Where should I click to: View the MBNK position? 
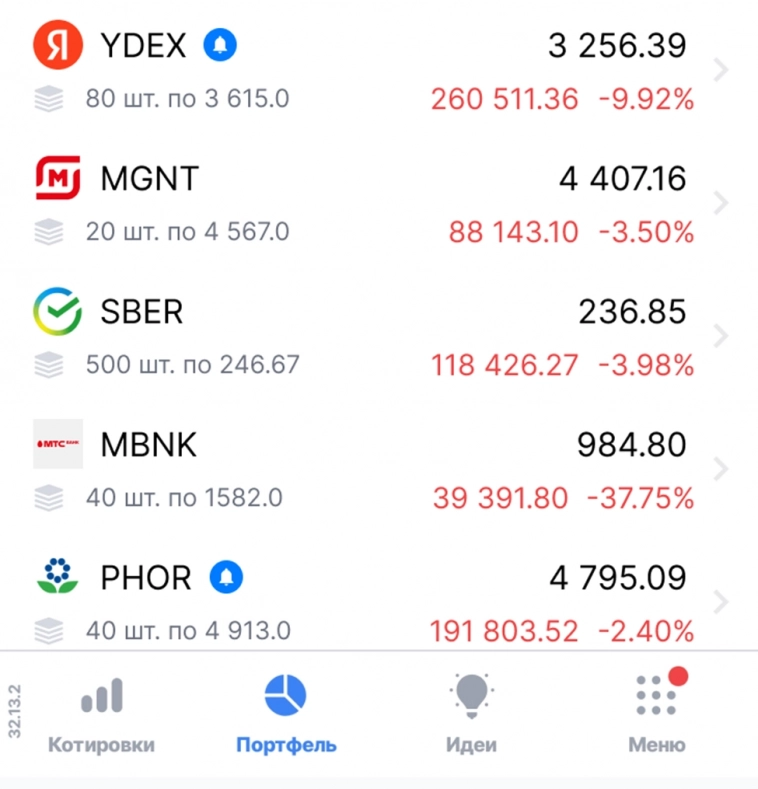point(378,470)
